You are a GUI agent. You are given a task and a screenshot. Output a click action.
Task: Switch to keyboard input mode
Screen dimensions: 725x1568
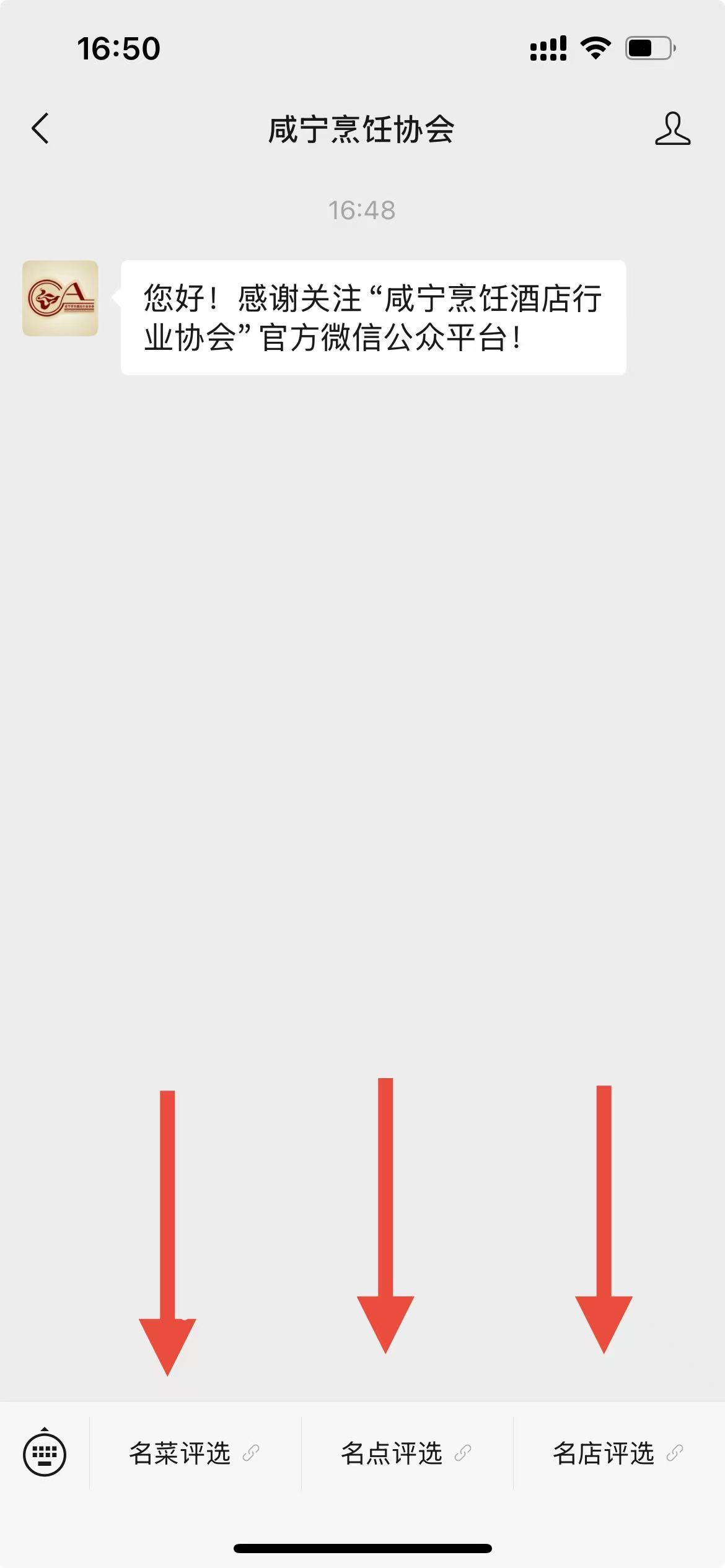click(x=45, y=1452)
